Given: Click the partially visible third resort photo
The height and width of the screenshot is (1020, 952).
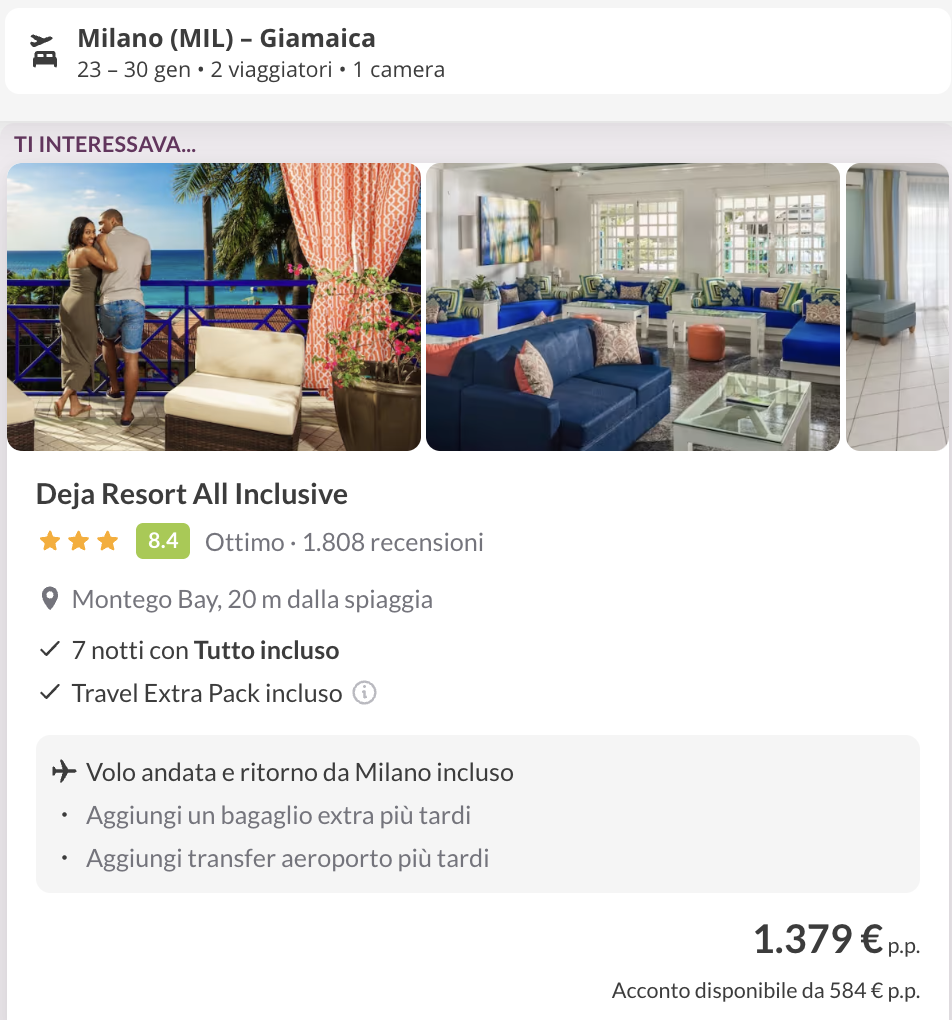Looking at the screenshot, I should pyautogui.click(x=898, y=305).
